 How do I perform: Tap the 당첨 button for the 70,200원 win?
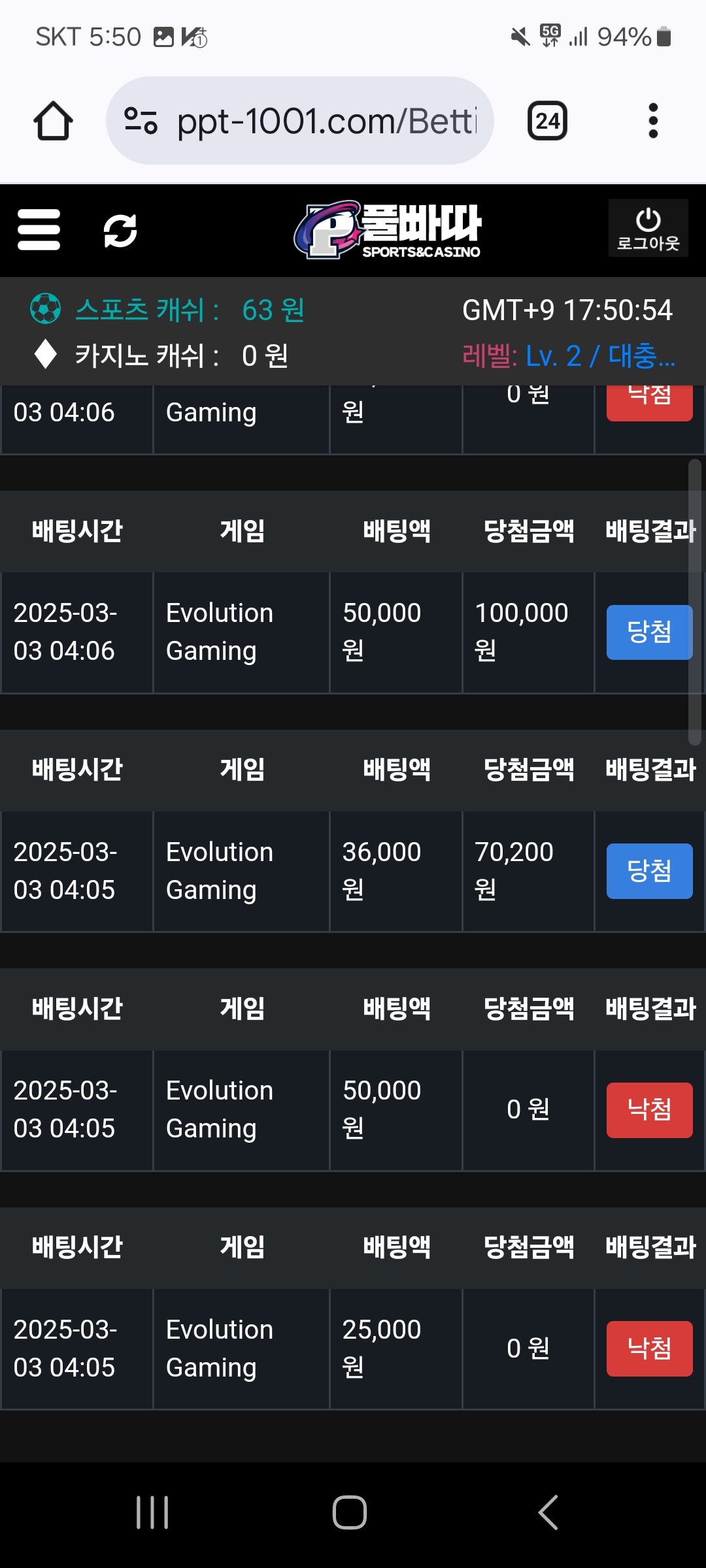[649, 871]
